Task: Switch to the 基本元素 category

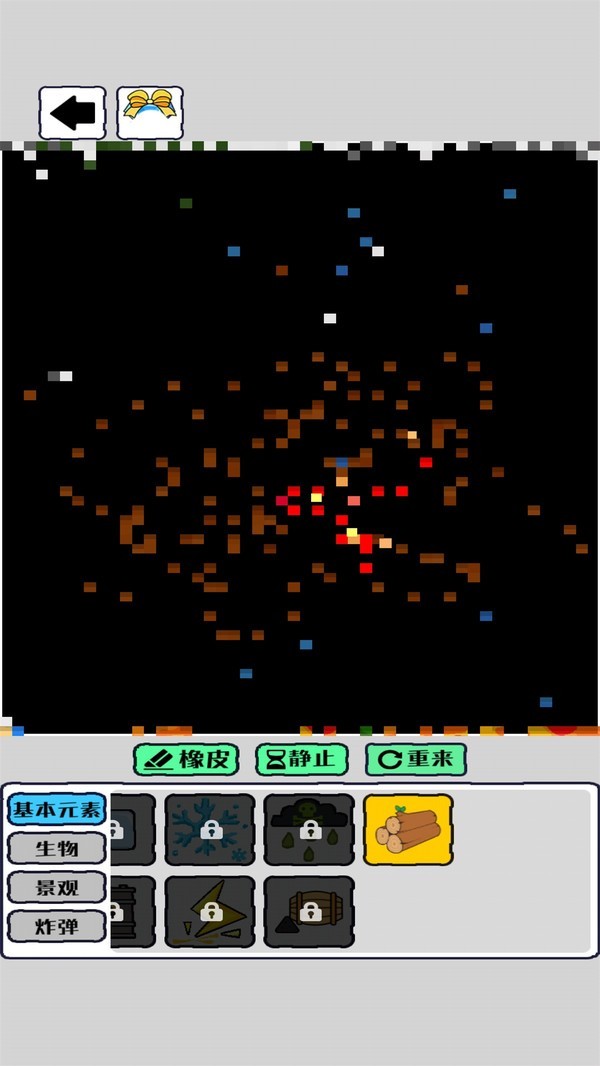Action: click(57, 809)
